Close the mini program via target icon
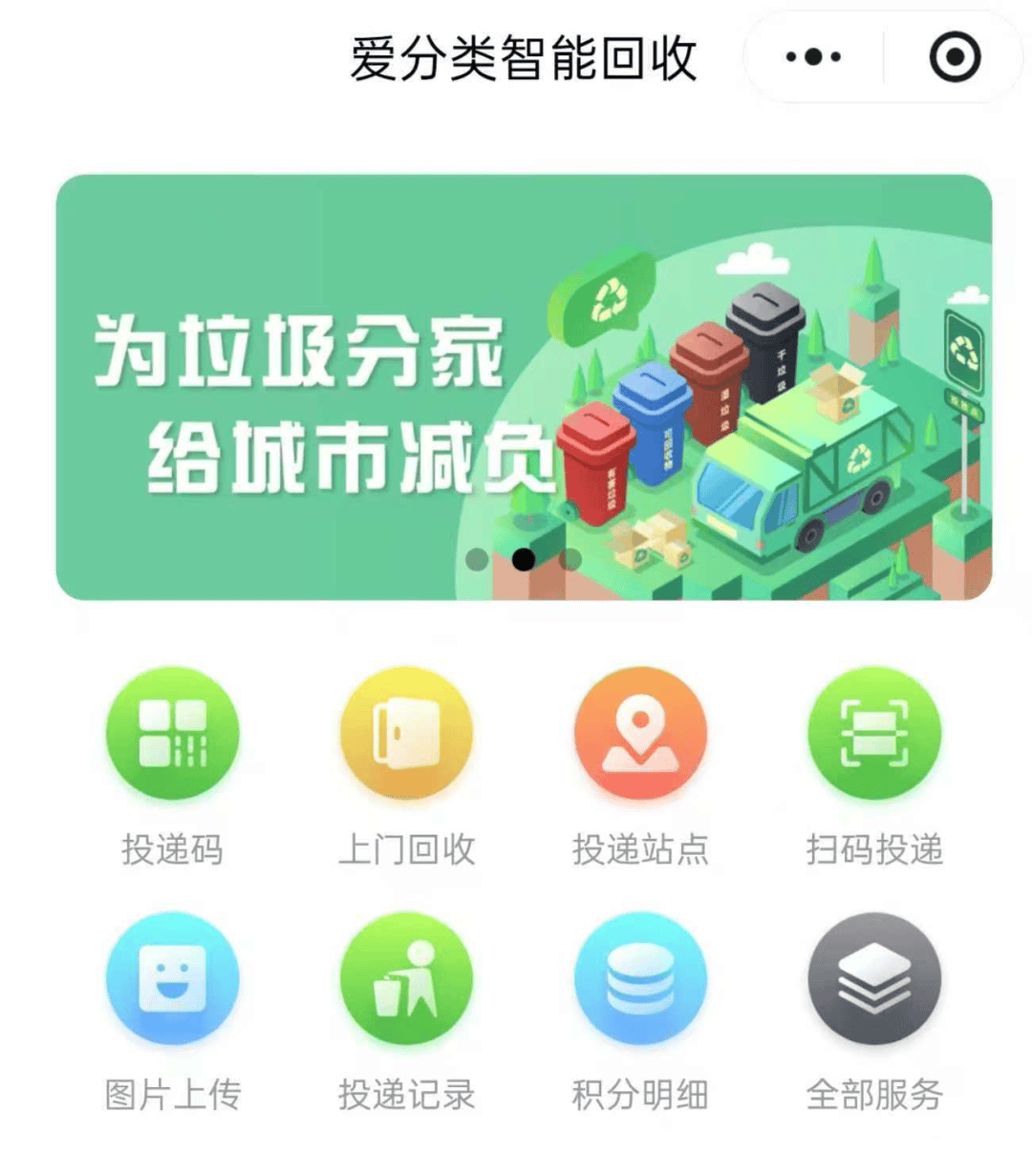1032x1176 pixels. (x=954, y=58)
